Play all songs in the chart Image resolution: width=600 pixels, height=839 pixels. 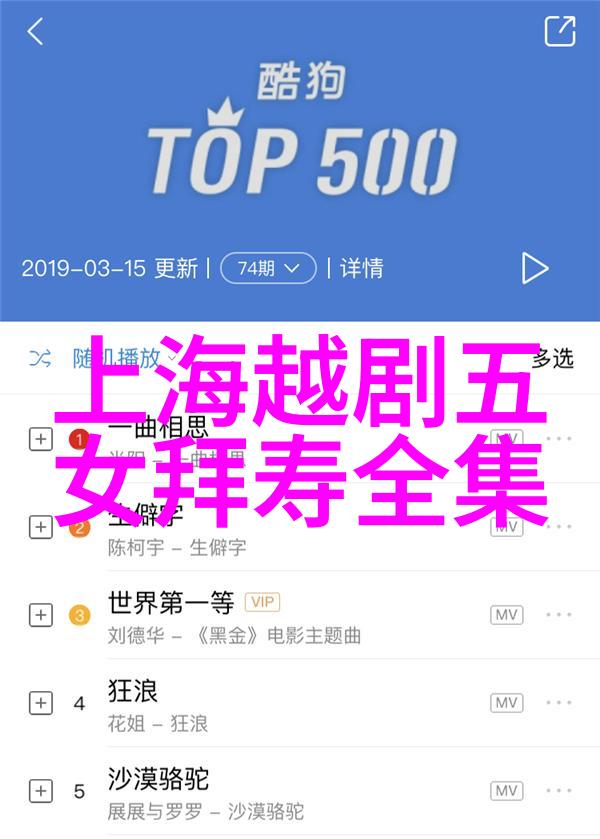pos(535,268)
